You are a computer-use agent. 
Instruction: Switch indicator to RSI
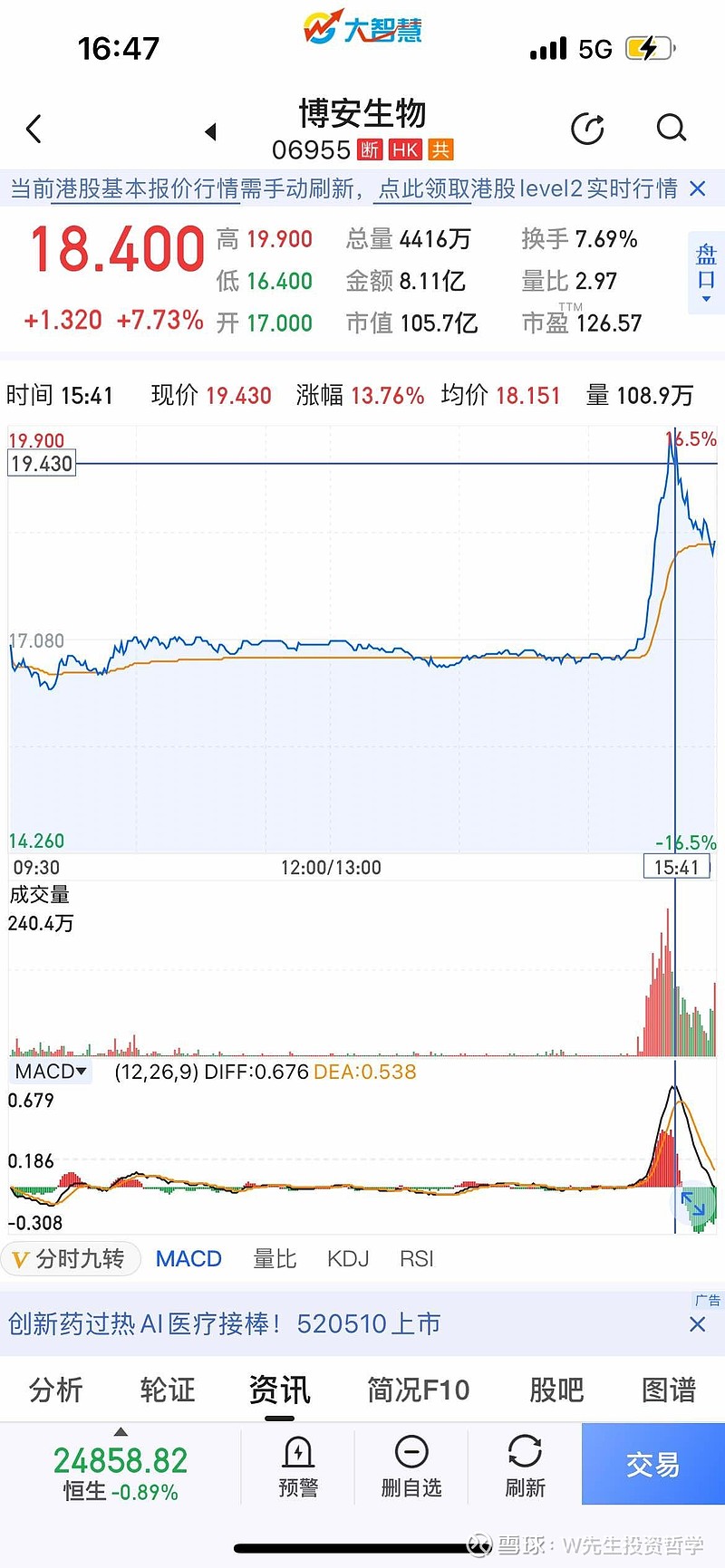tap(417, 1258)
